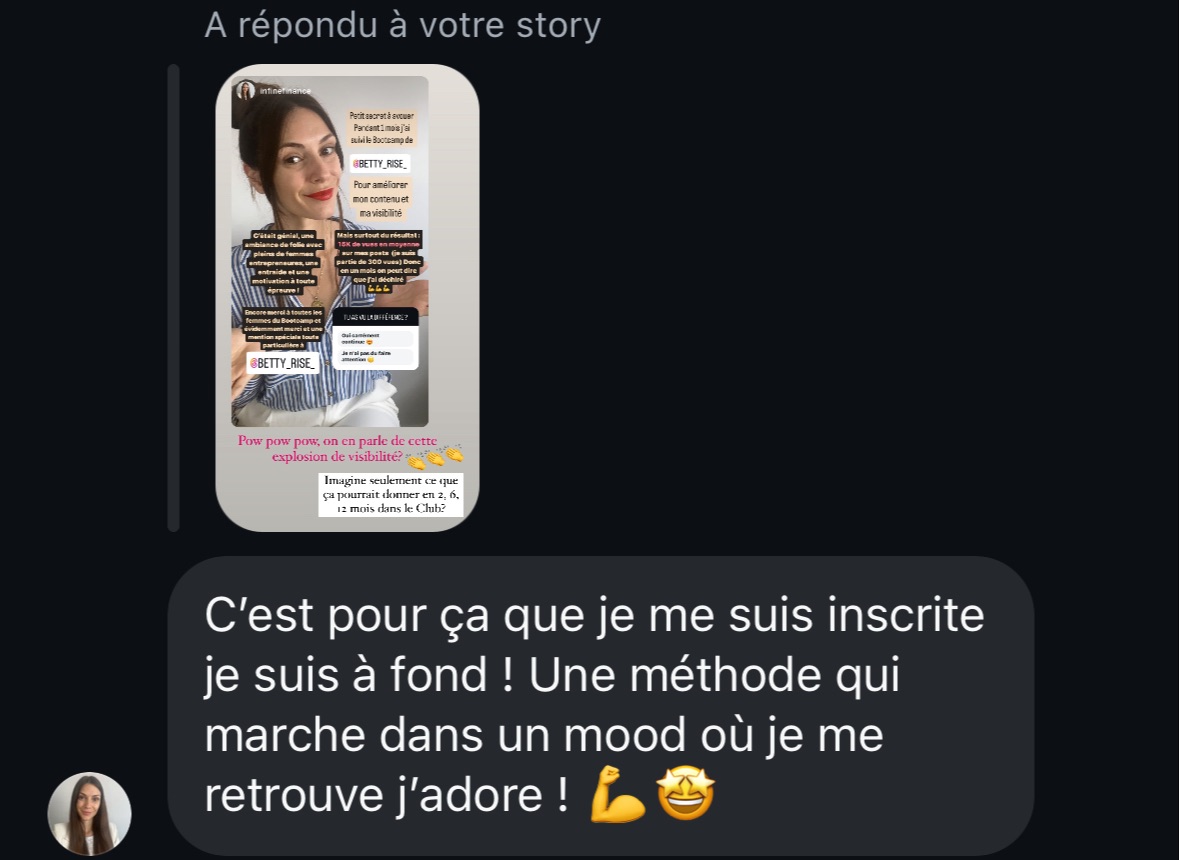Open the sender's profile picture
1179x860 pixels.
[90, 813]
